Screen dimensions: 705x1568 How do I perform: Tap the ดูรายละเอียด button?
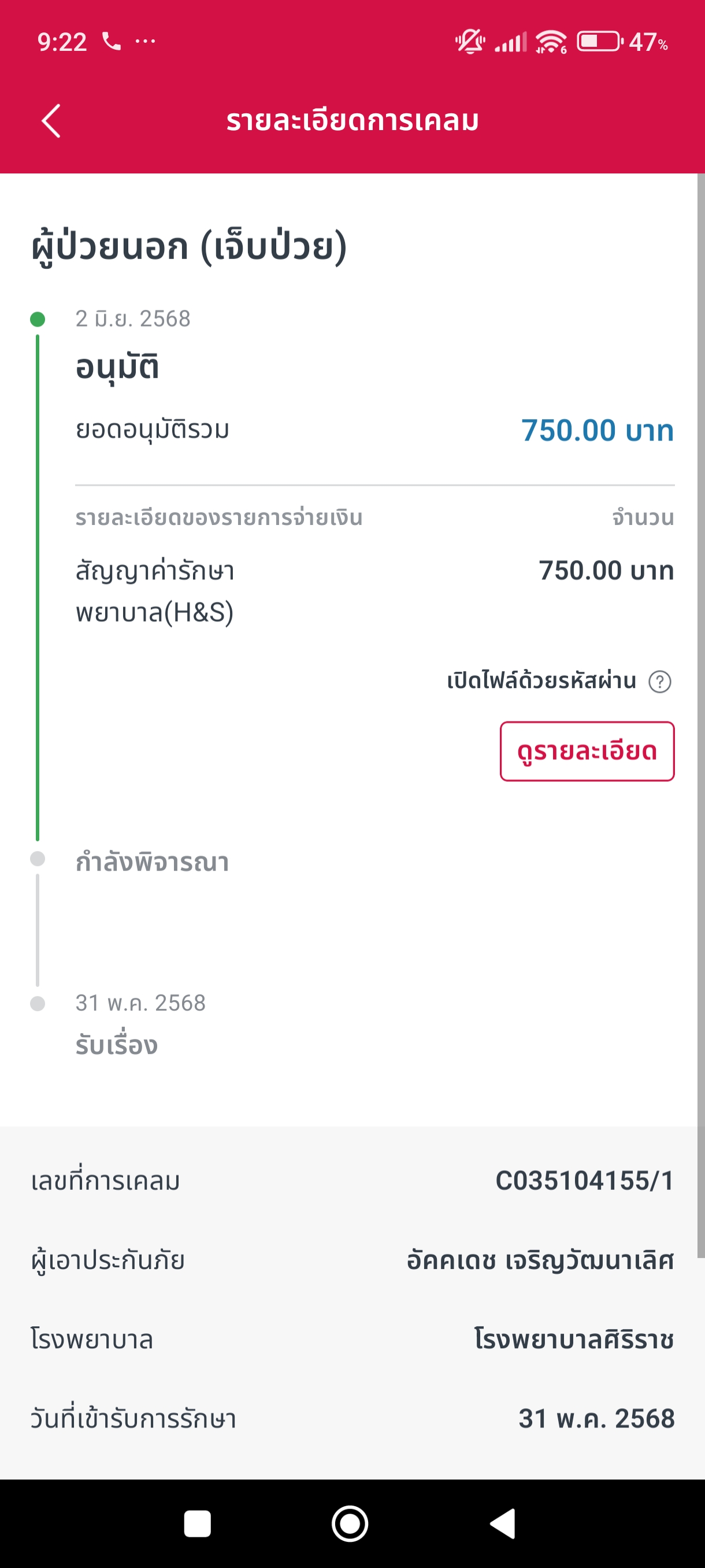(587, 751)
